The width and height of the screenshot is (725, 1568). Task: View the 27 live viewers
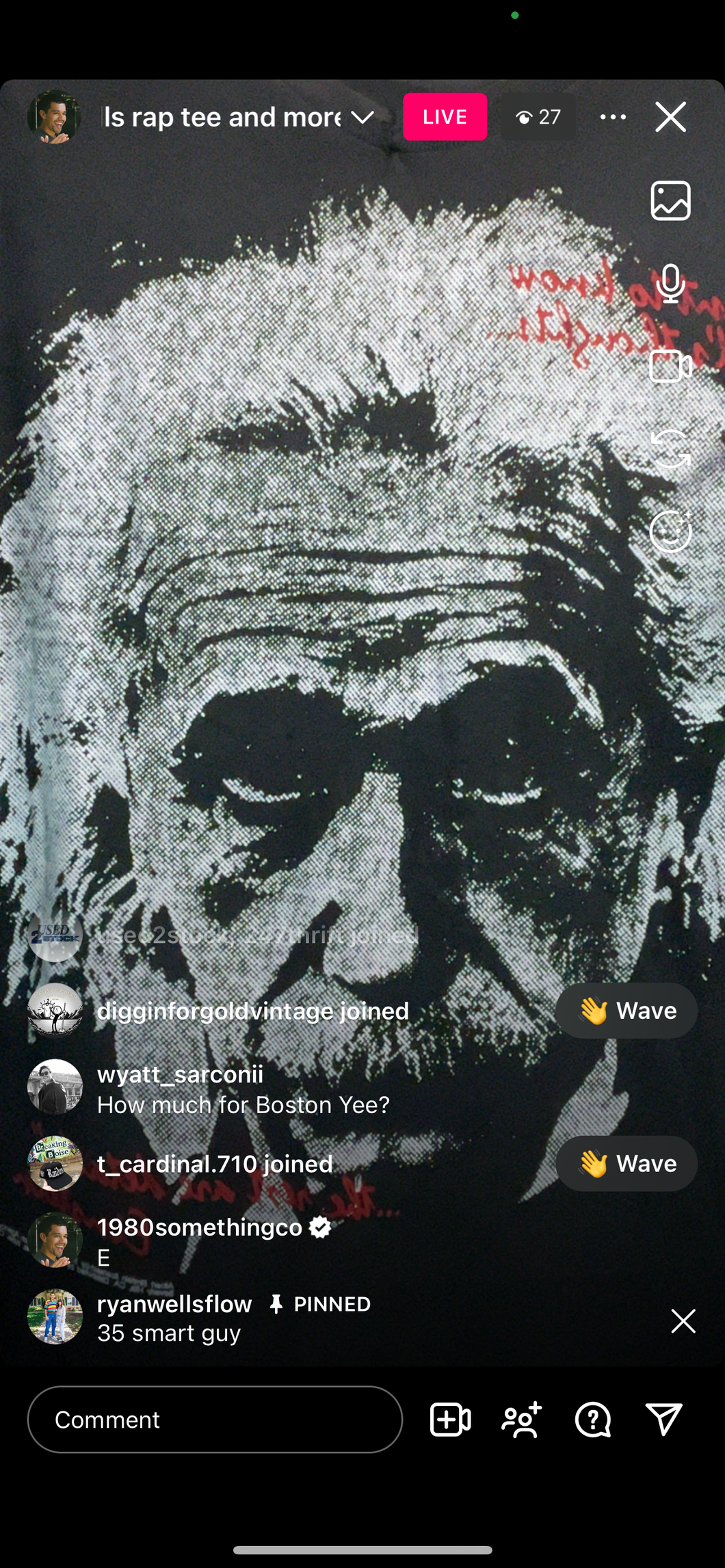538,117
